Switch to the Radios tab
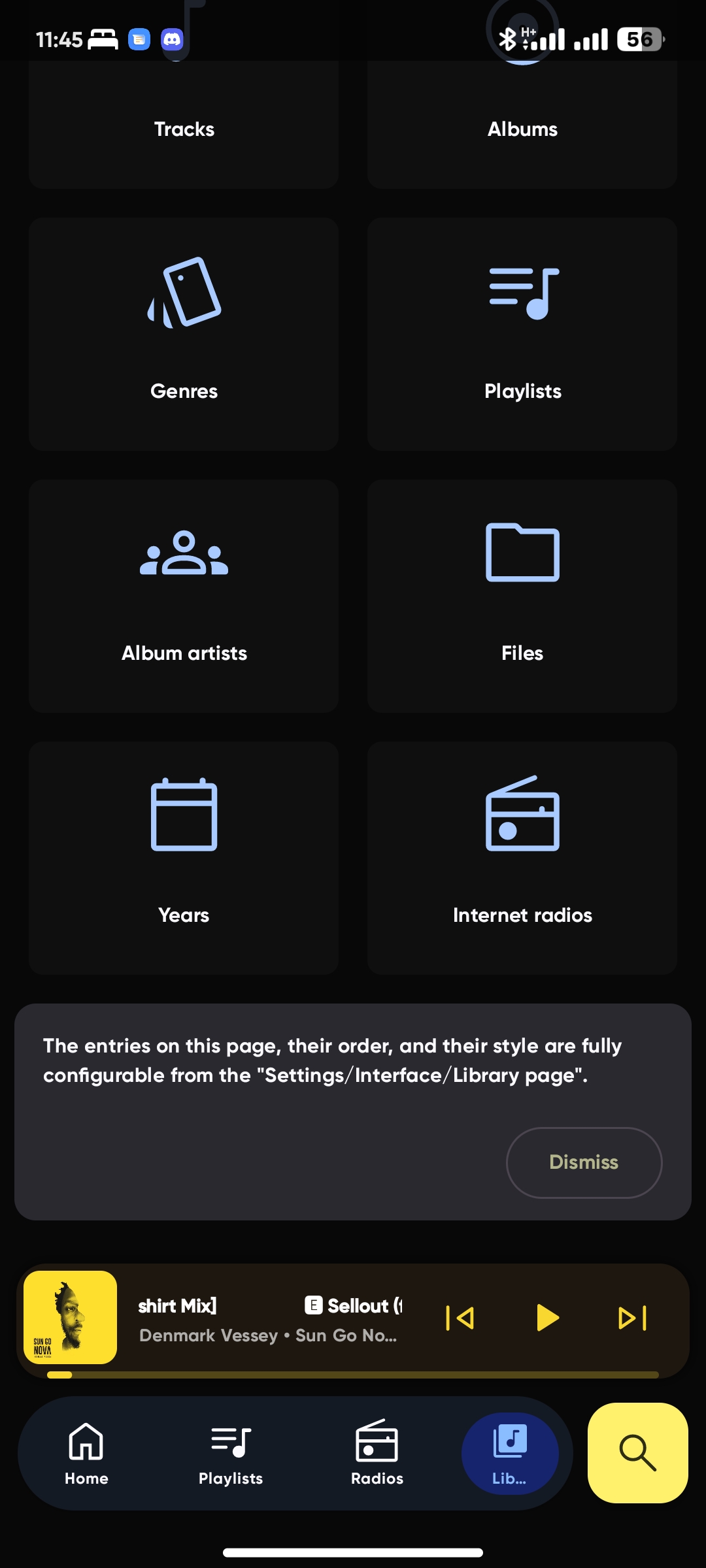Screen dimensions: 706x1568 [377, 1453]
